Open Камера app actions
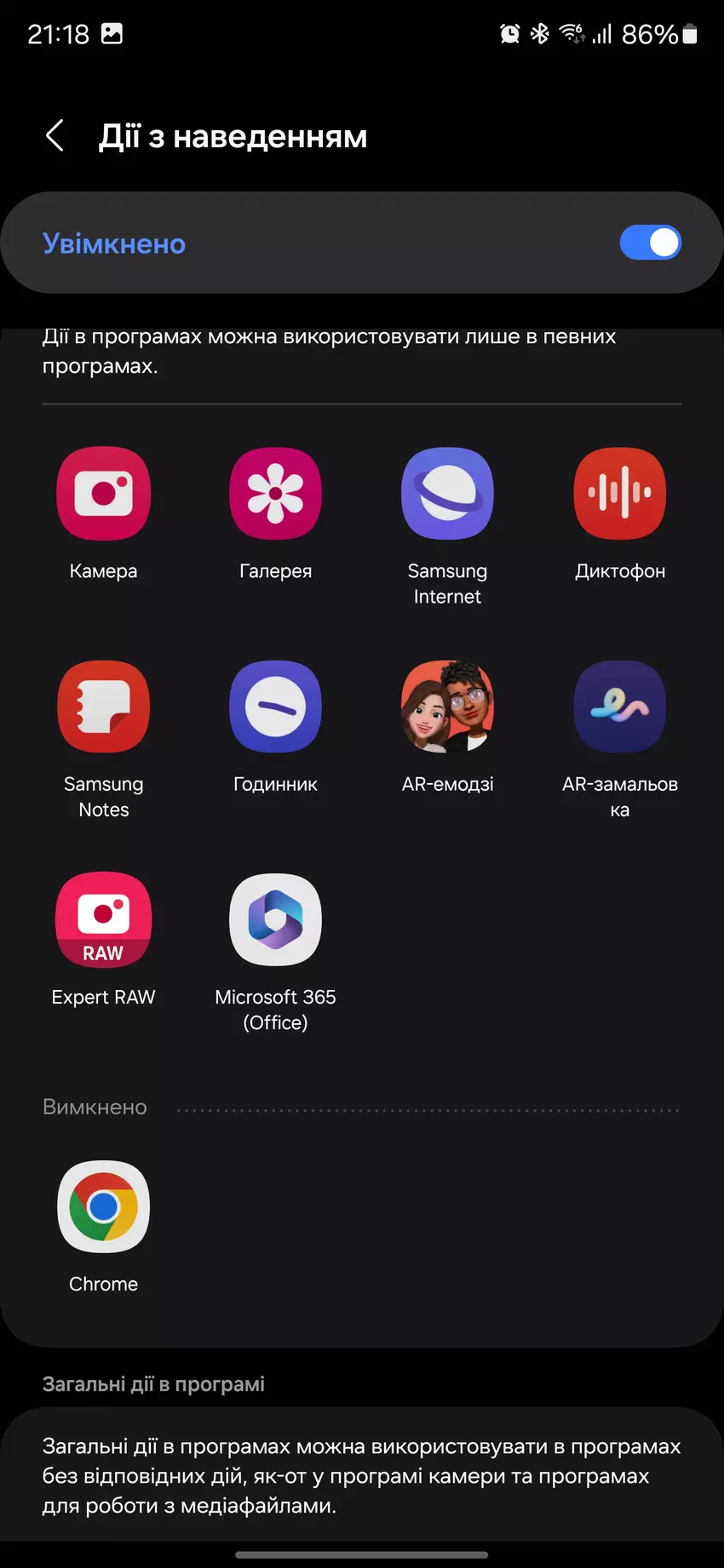The image size is (724, 1568). (103, 495)
